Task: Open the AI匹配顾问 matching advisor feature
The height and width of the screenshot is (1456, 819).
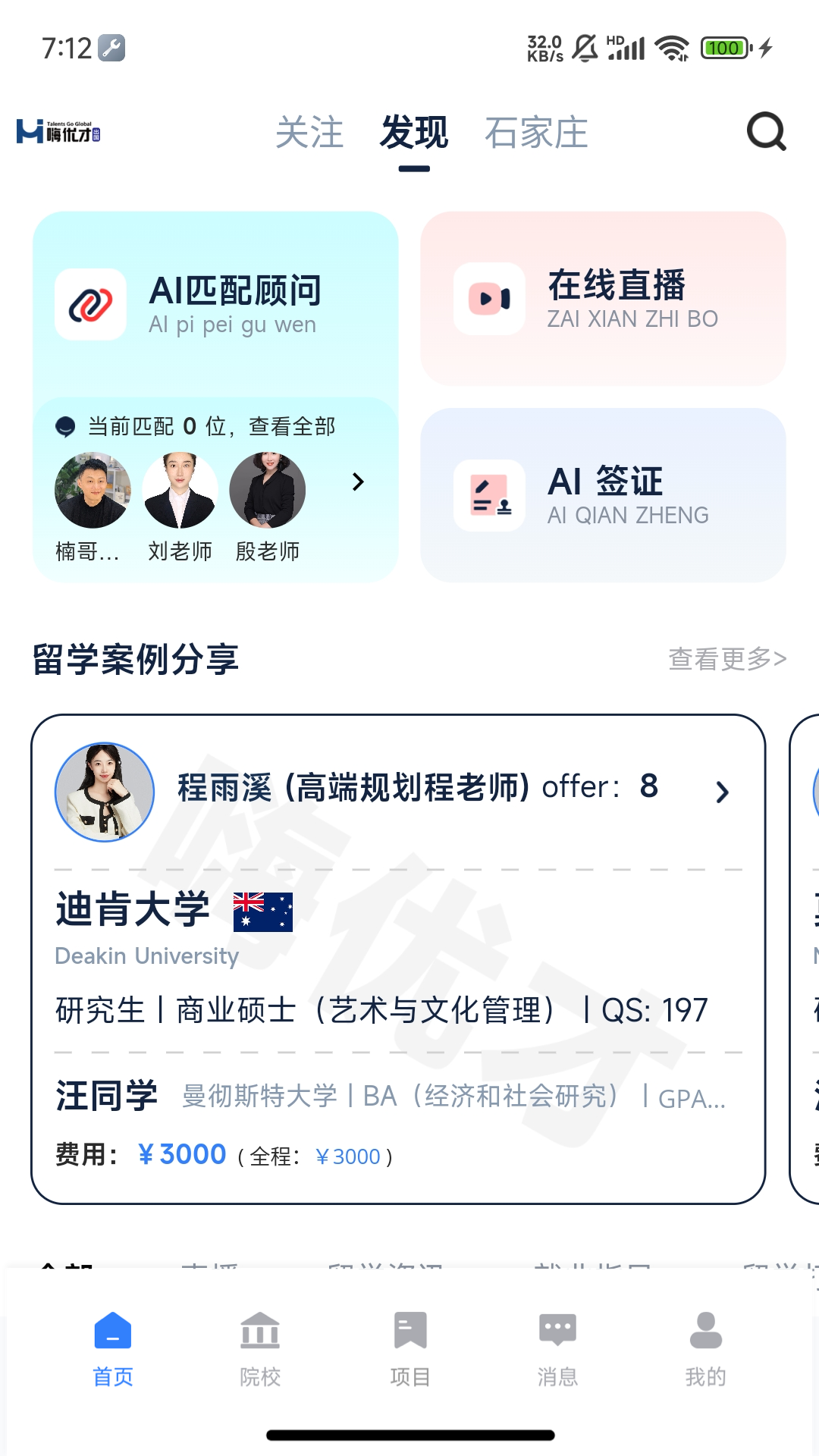Action: point(218,303)
